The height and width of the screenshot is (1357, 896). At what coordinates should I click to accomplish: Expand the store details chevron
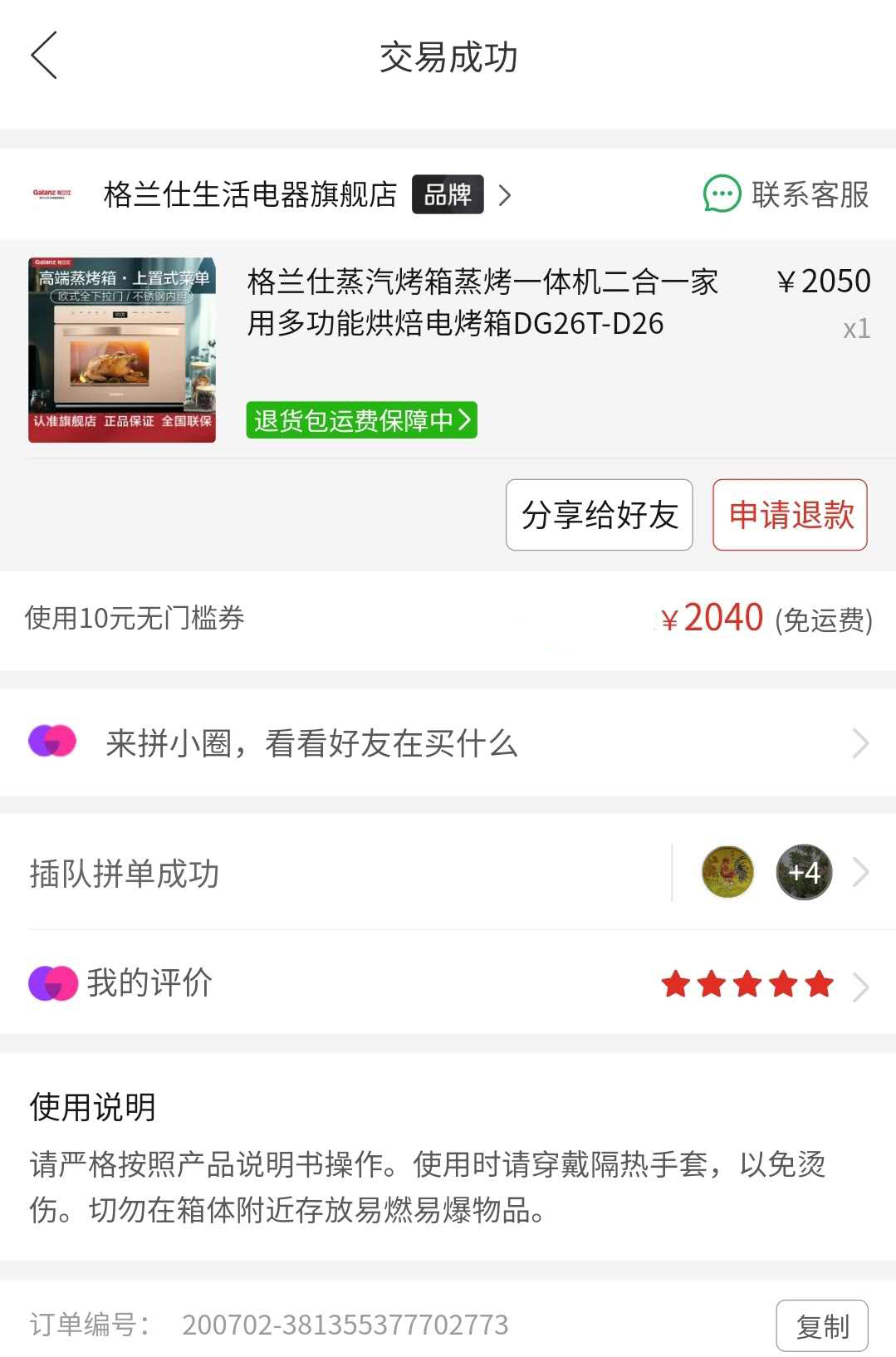[507, 196]
